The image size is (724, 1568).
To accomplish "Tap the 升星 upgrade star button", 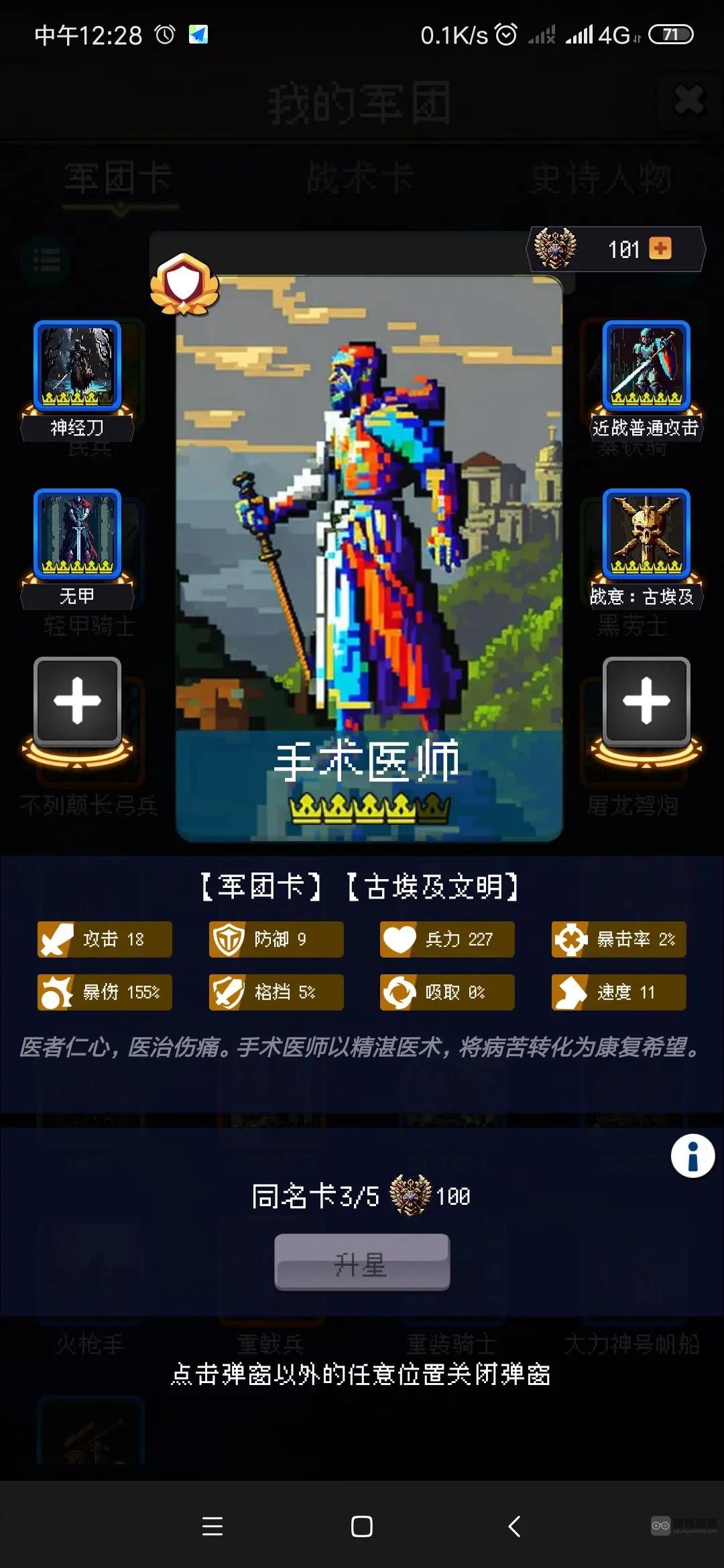I will point(362,1262).
